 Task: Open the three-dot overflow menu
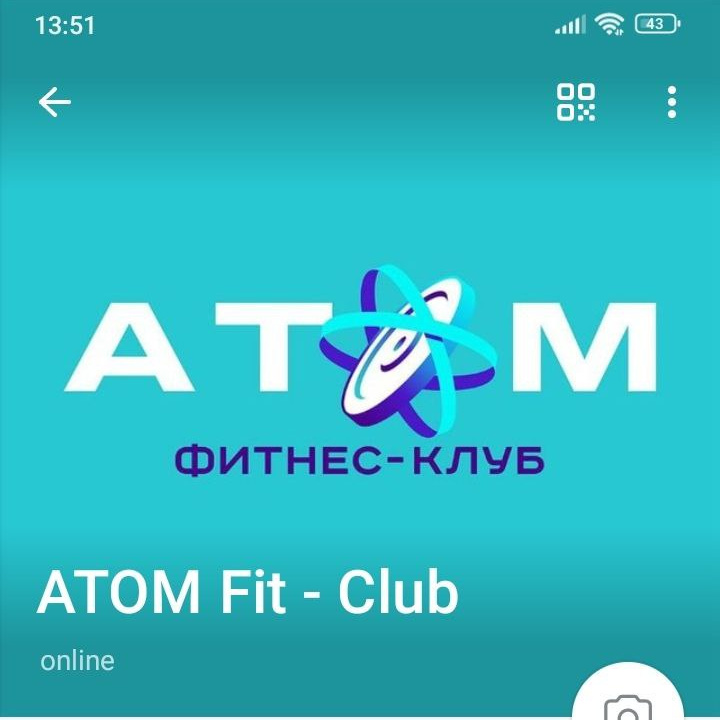pos(672,102)
